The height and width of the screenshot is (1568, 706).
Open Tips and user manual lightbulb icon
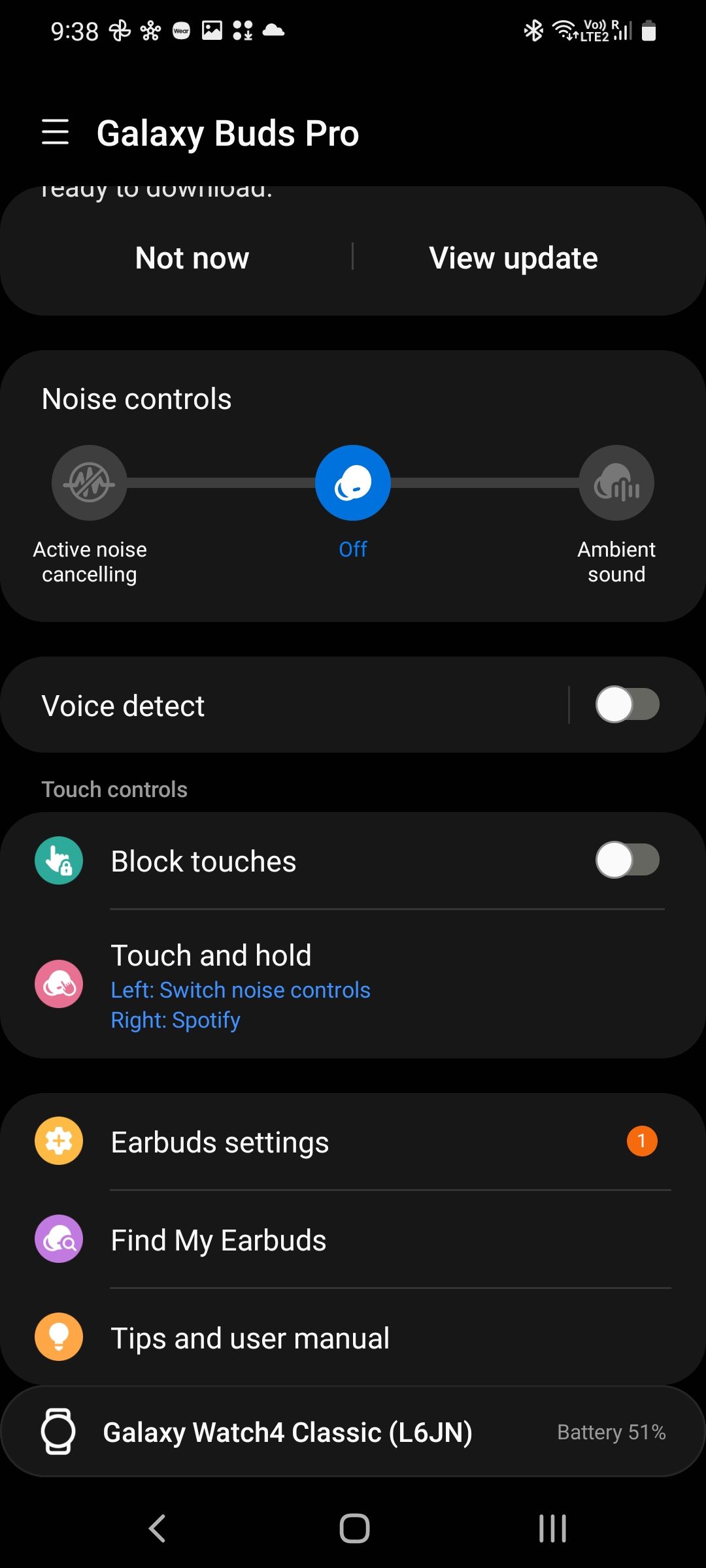coord(58,1336)
